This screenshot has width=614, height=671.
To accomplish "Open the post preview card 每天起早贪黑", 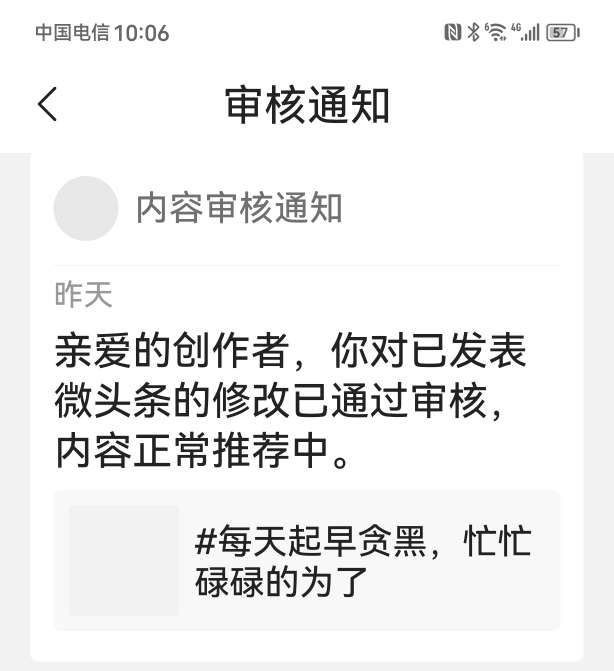I will (307, 560).
